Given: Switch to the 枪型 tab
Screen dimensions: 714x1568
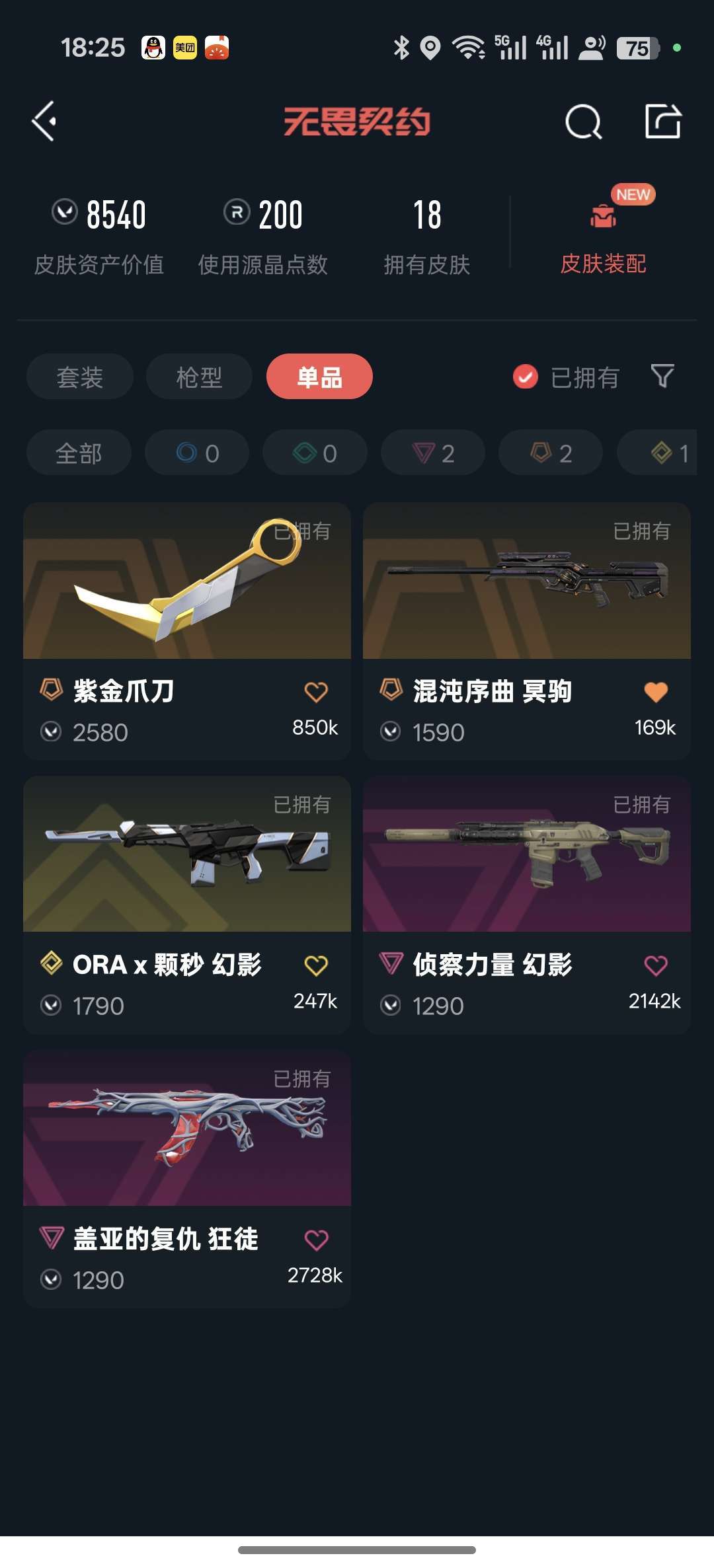Looking at the screenshot, I should coord(199,377).
